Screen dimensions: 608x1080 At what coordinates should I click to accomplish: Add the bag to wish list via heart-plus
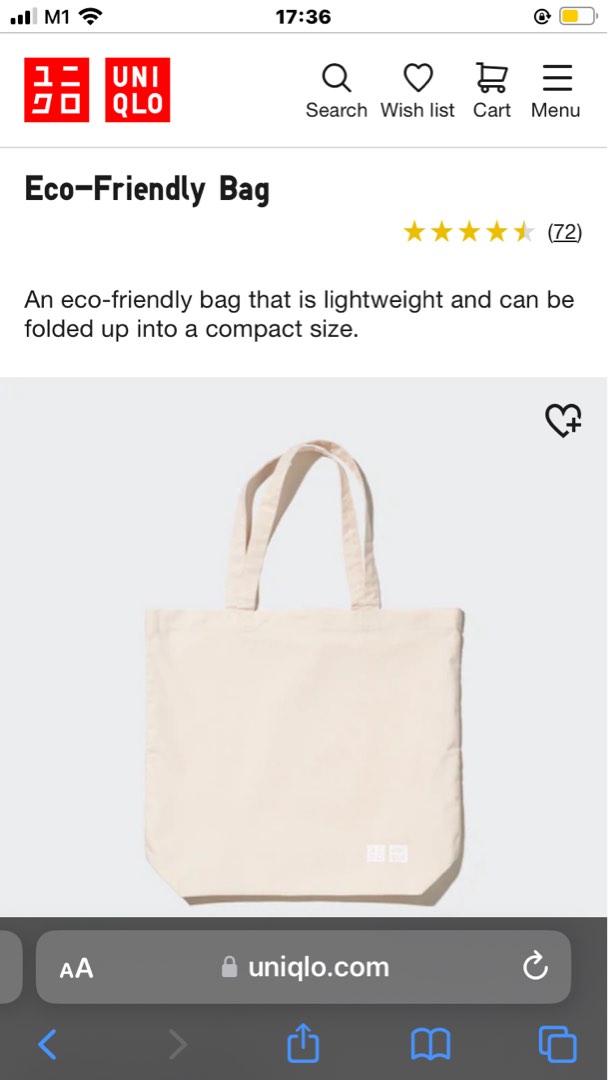[563, 420]
